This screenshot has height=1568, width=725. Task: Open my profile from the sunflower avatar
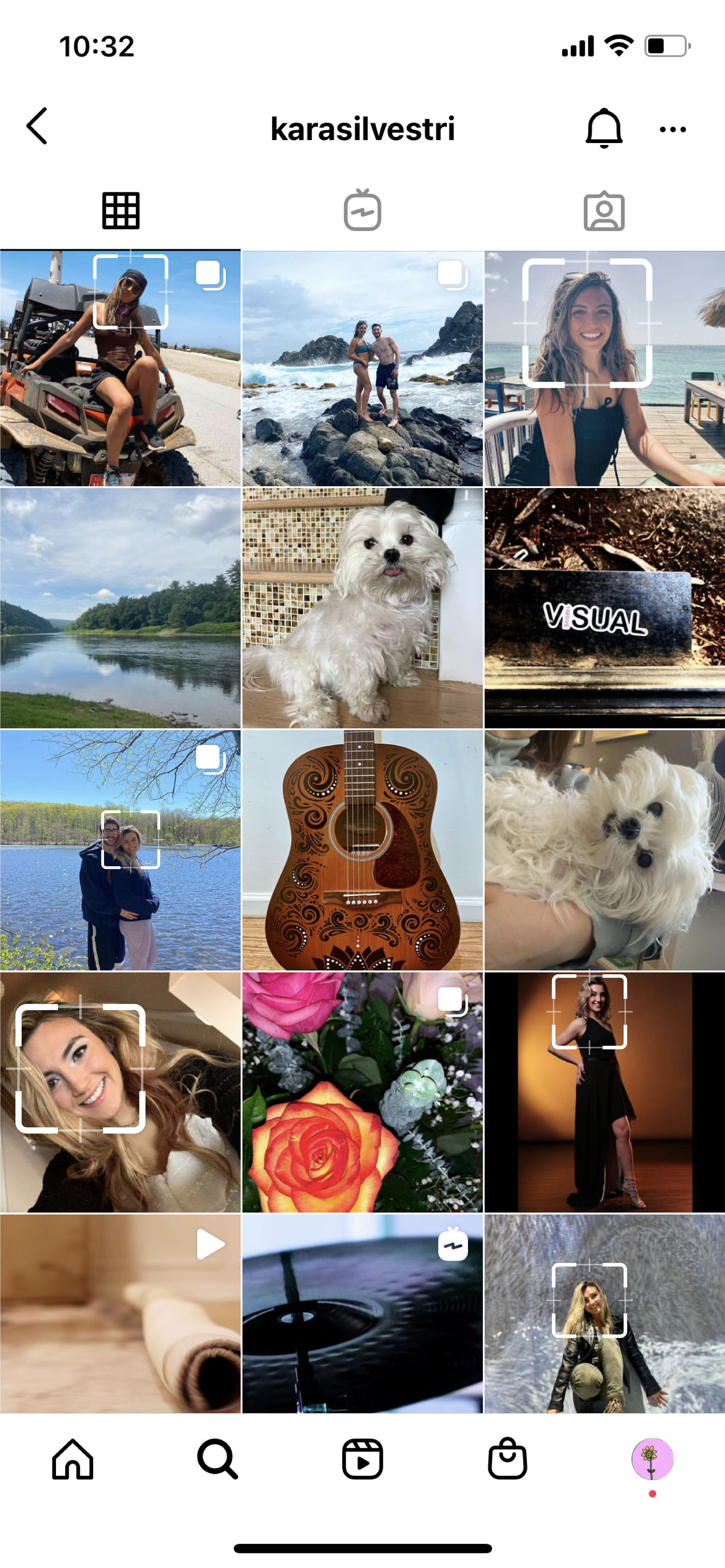pos(652,1459)
